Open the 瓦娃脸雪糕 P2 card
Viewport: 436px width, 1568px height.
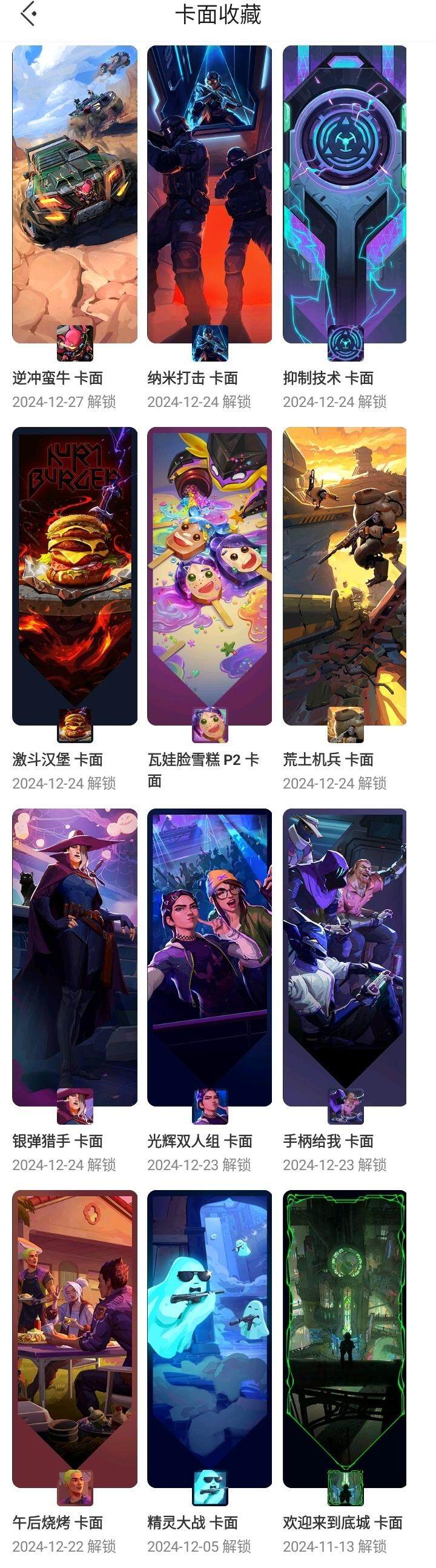[210, 575]
